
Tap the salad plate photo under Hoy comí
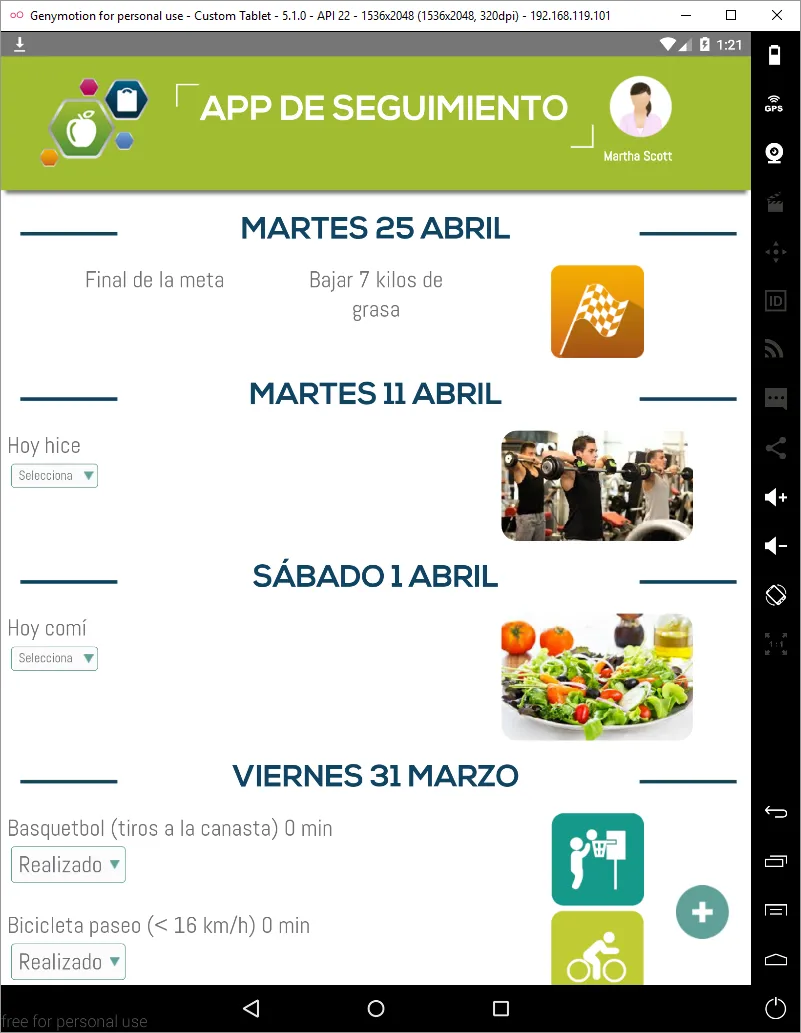pos(597,676)
